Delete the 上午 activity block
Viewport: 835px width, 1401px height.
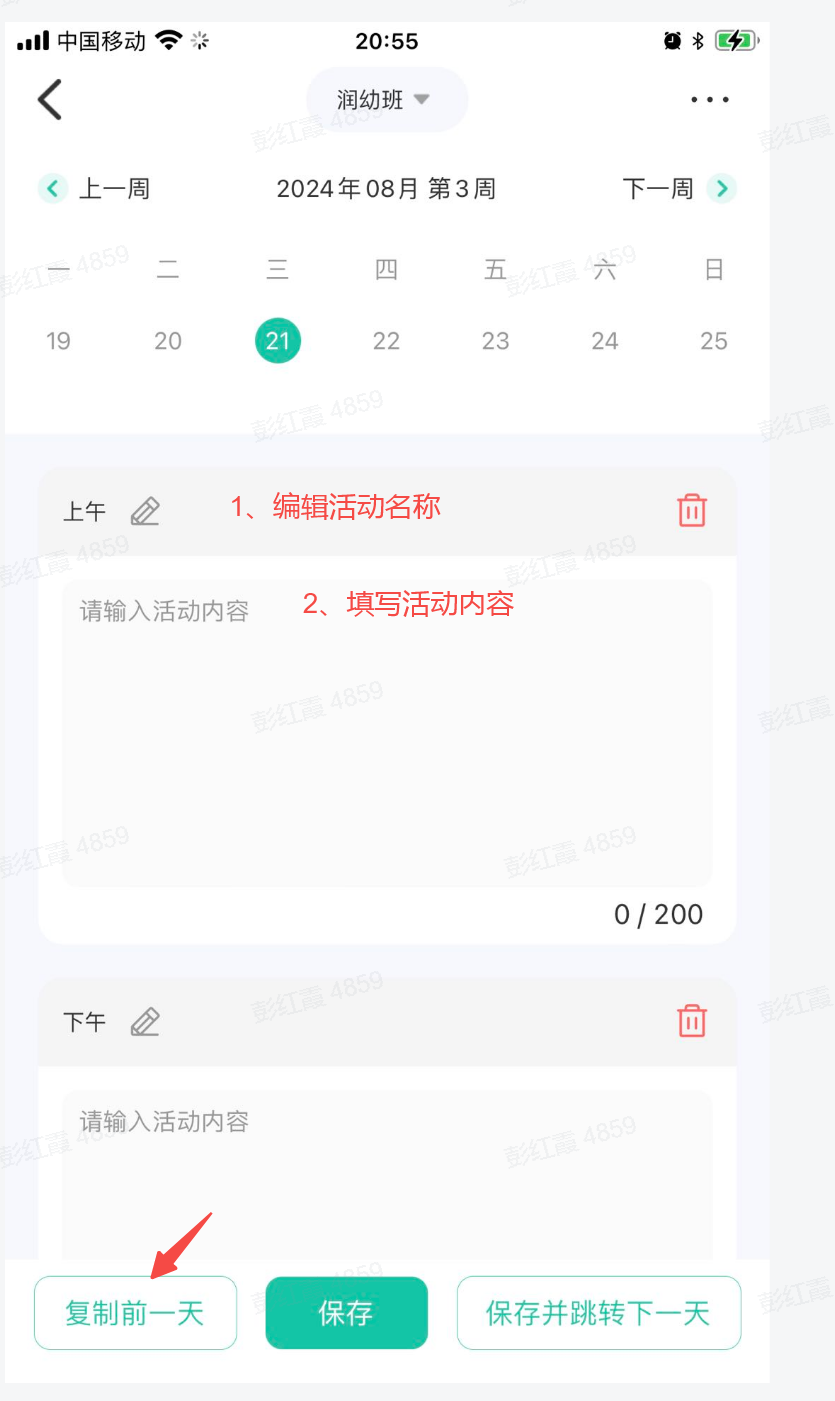click(691, 511)
